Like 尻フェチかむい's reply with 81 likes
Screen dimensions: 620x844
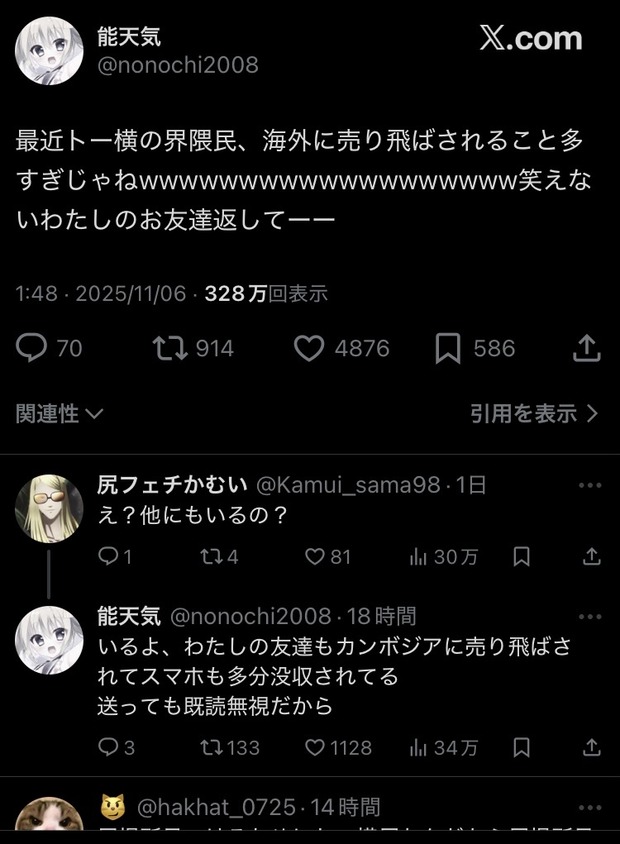pyautogui.click(x=314, y=557)
